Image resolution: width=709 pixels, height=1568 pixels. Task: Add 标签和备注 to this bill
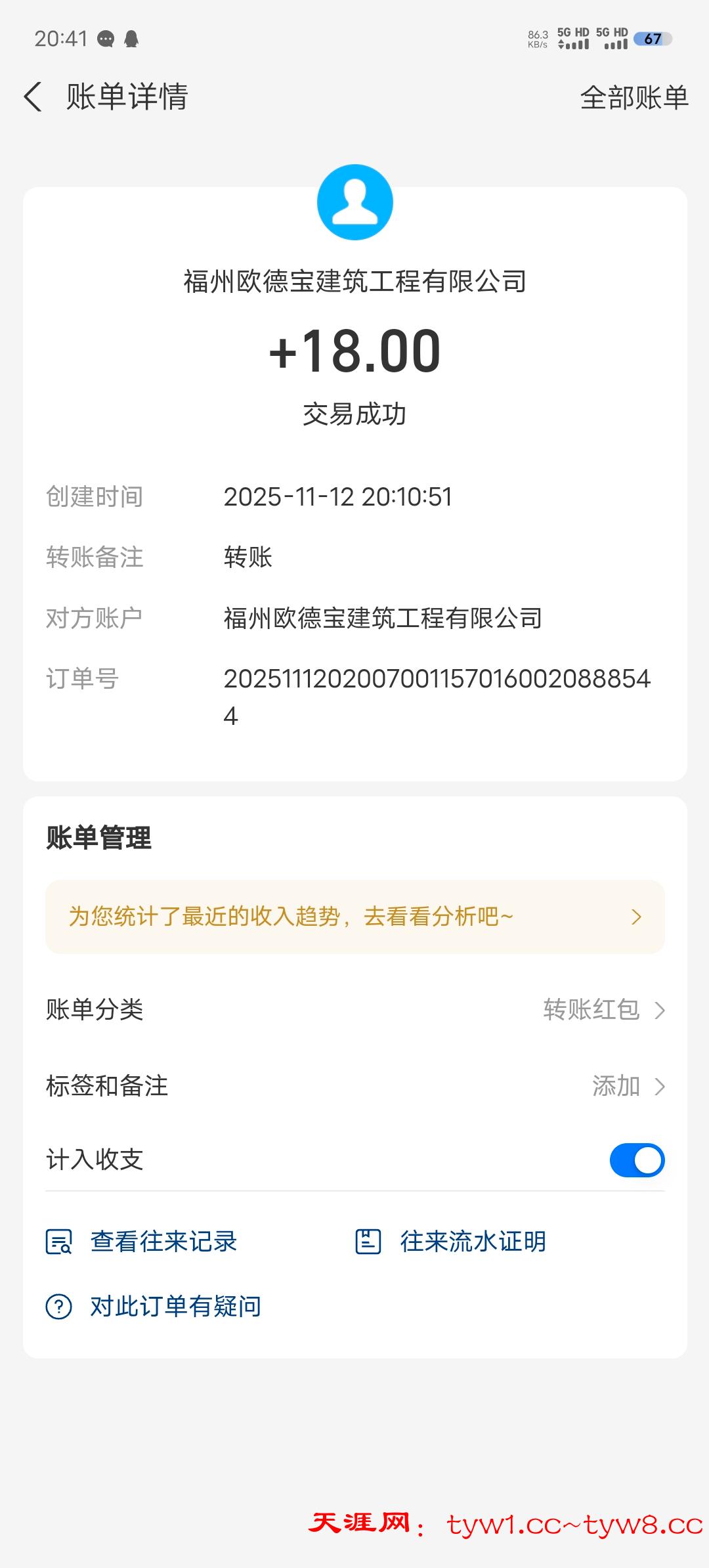(627, 1087)
